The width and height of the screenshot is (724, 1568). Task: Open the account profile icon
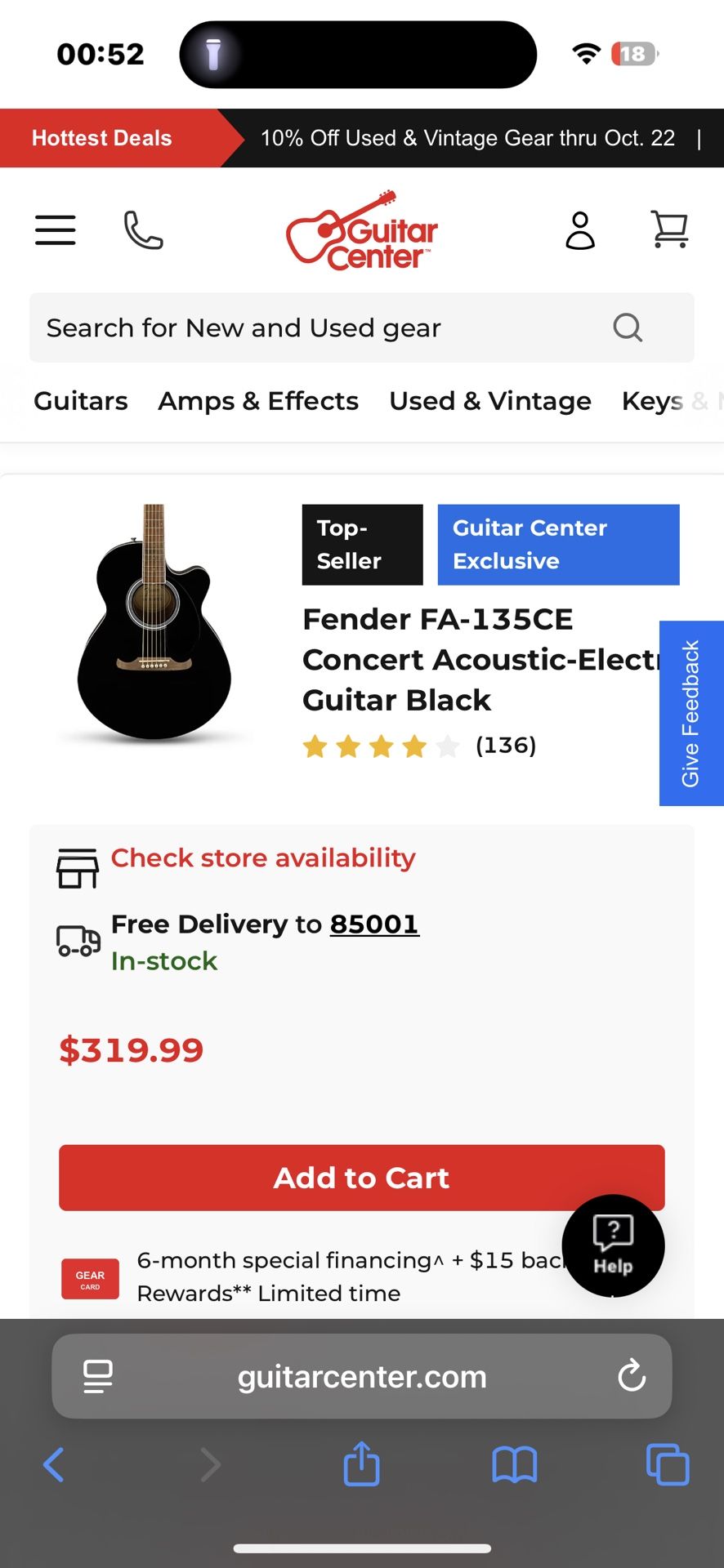click(580, 231)
